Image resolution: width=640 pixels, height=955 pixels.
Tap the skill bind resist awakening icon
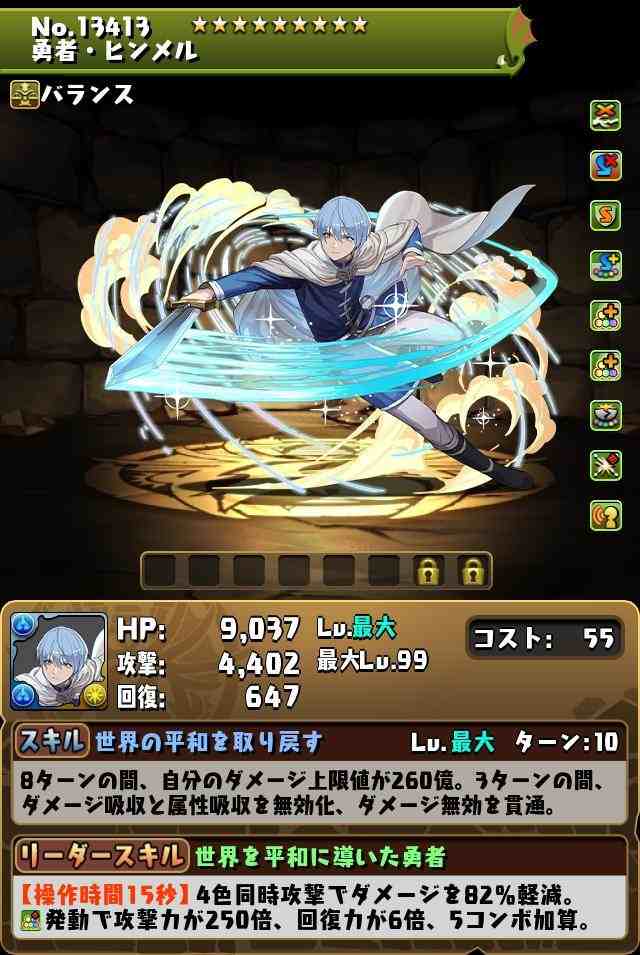click(x=605, y=164)
